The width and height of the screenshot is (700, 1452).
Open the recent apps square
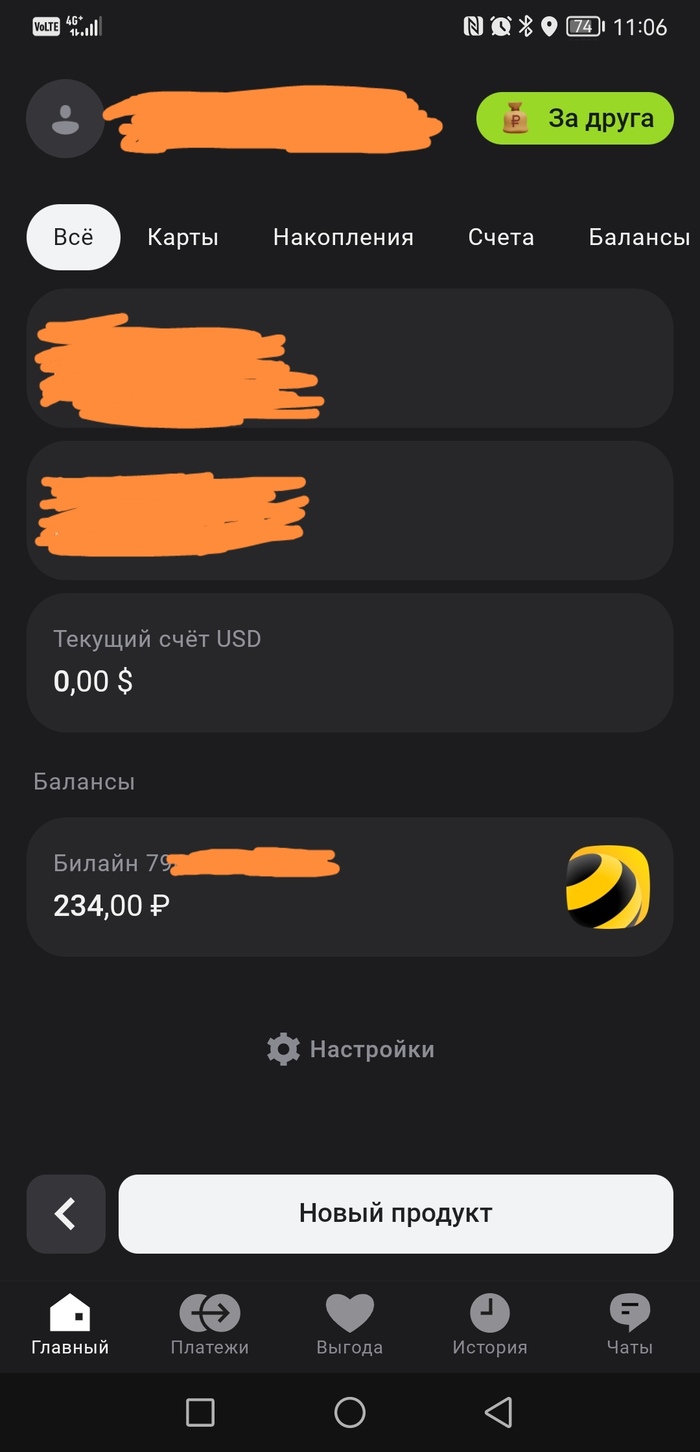pyautogui.click(x=200, y=1412)
